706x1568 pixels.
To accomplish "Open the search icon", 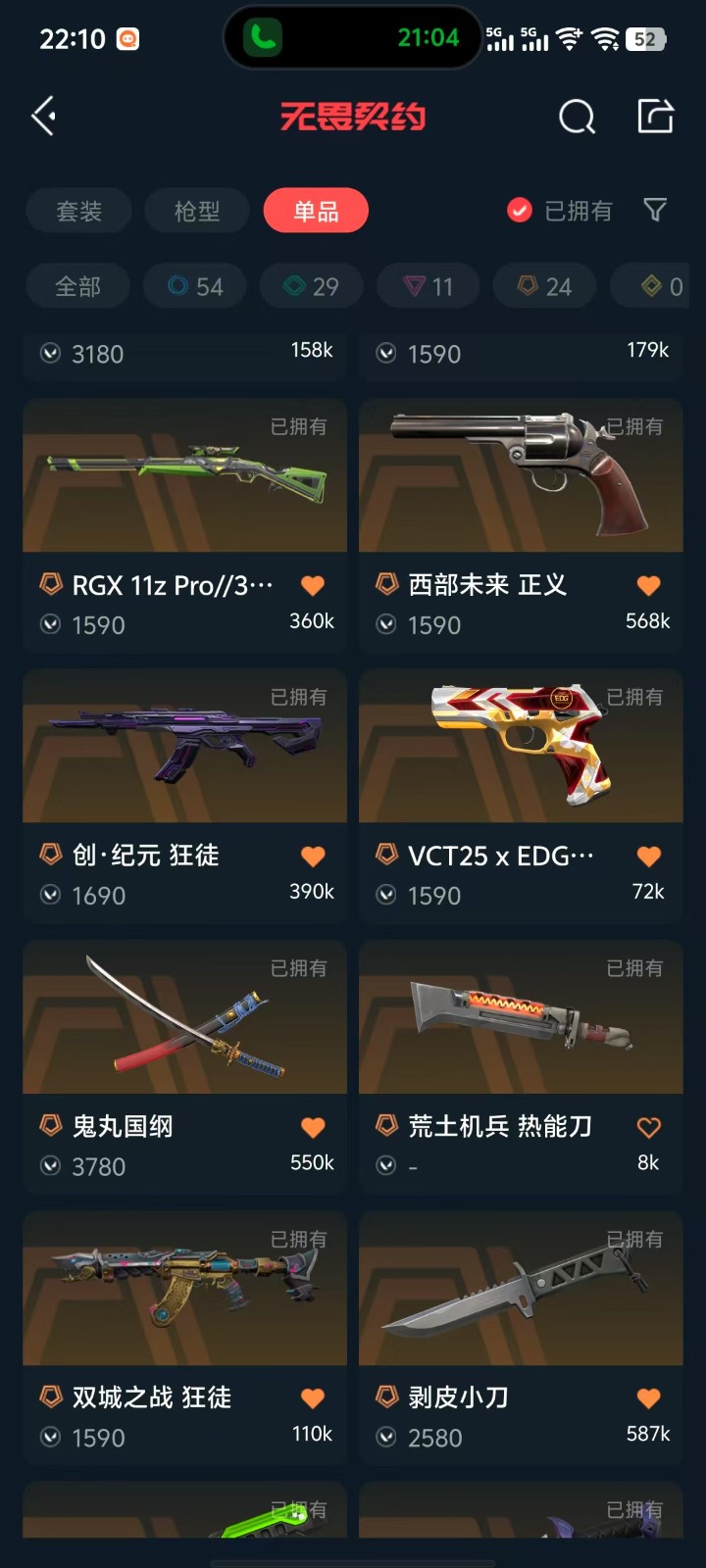I will point(577,117).
